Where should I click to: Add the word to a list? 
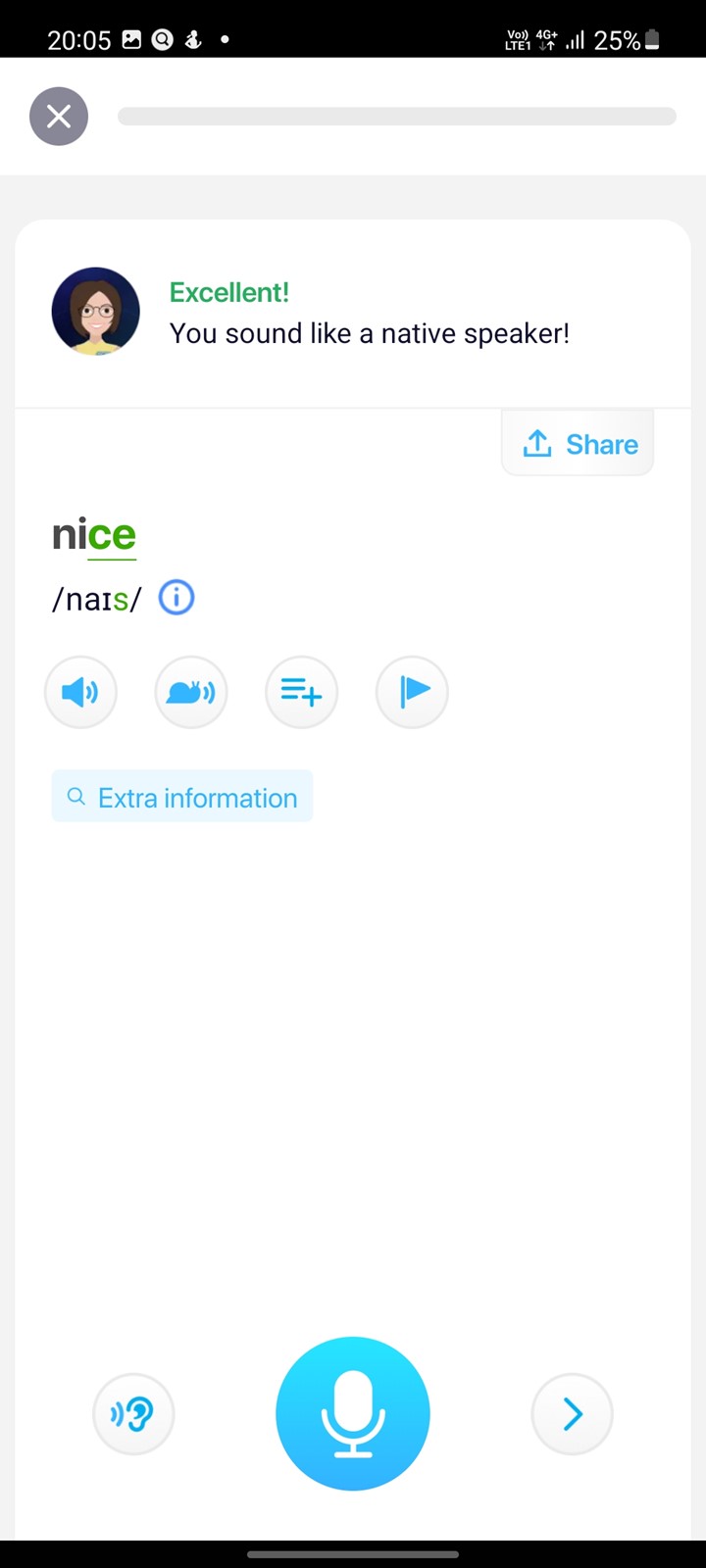click(x=301, y=692)
